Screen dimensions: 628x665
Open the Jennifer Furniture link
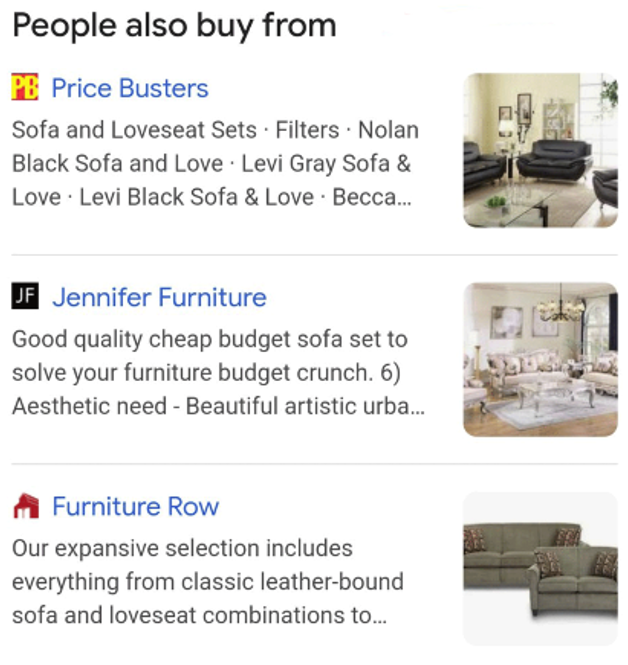158,297
